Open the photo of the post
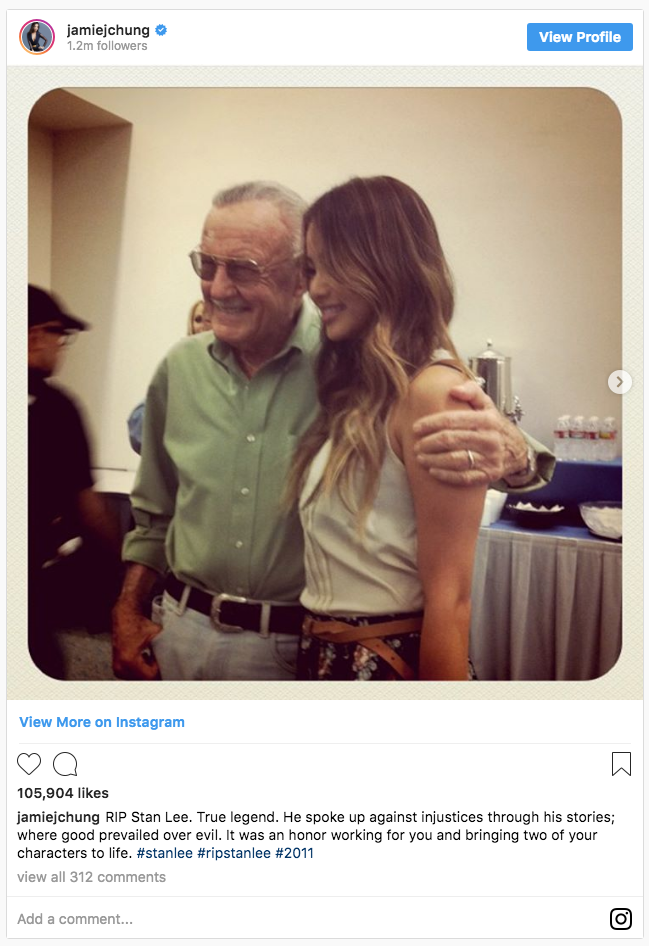 (x=324, y=383)
